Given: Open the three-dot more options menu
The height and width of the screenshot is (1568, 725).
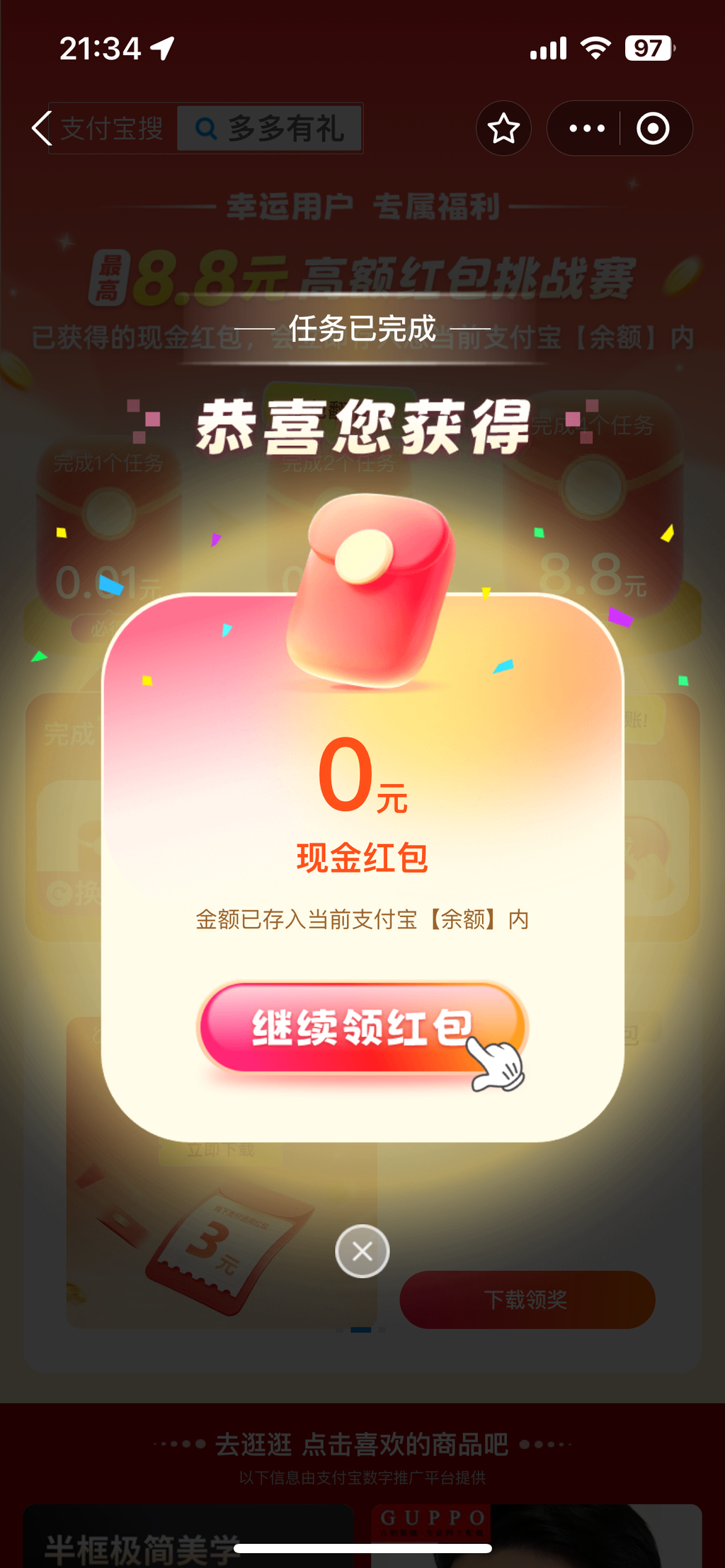Looking at the screenshot, I should (587, 128).
